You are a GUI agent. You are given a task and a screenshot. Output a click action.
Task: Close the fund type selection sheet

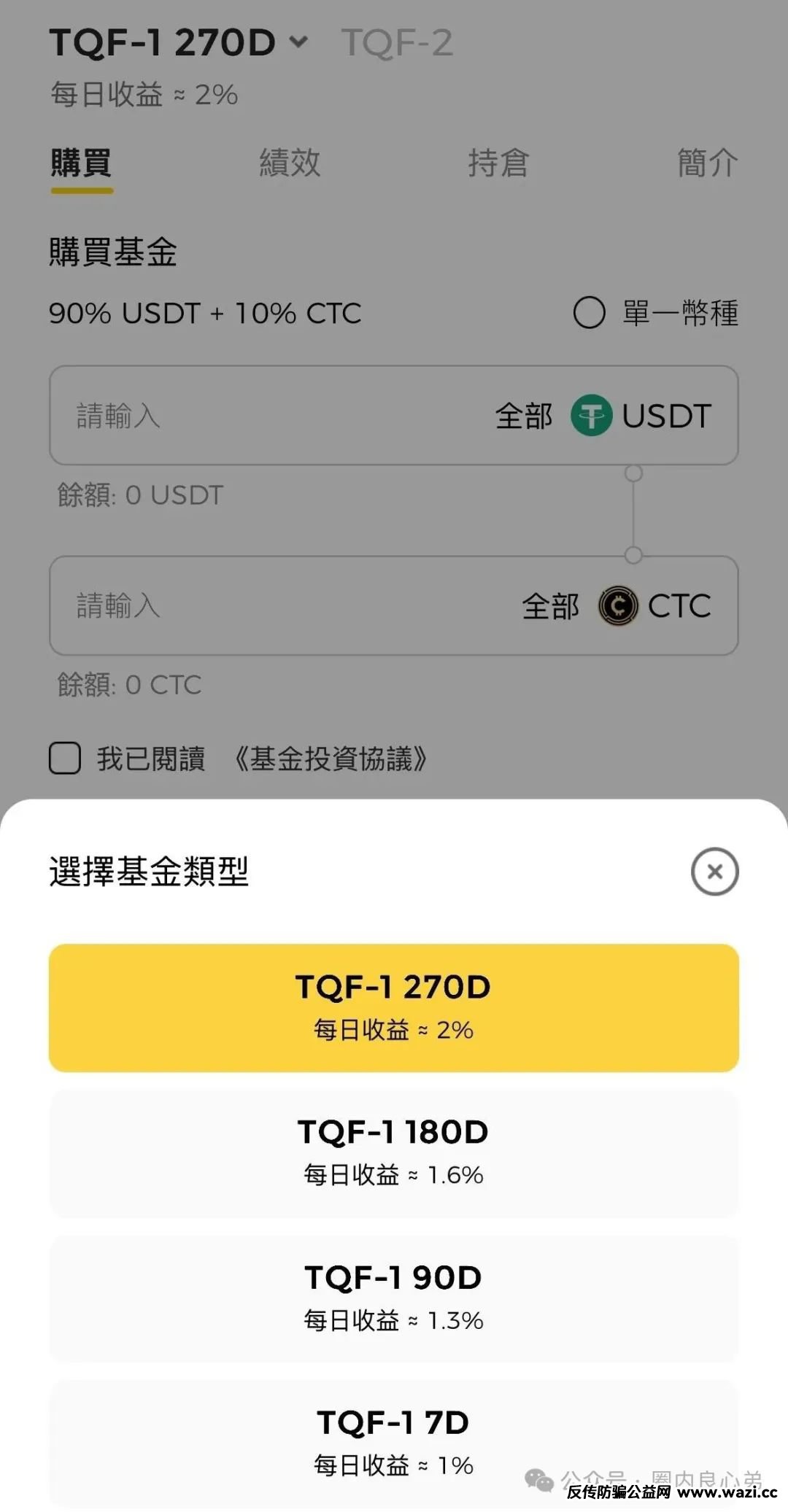click(x=714, y=871)
